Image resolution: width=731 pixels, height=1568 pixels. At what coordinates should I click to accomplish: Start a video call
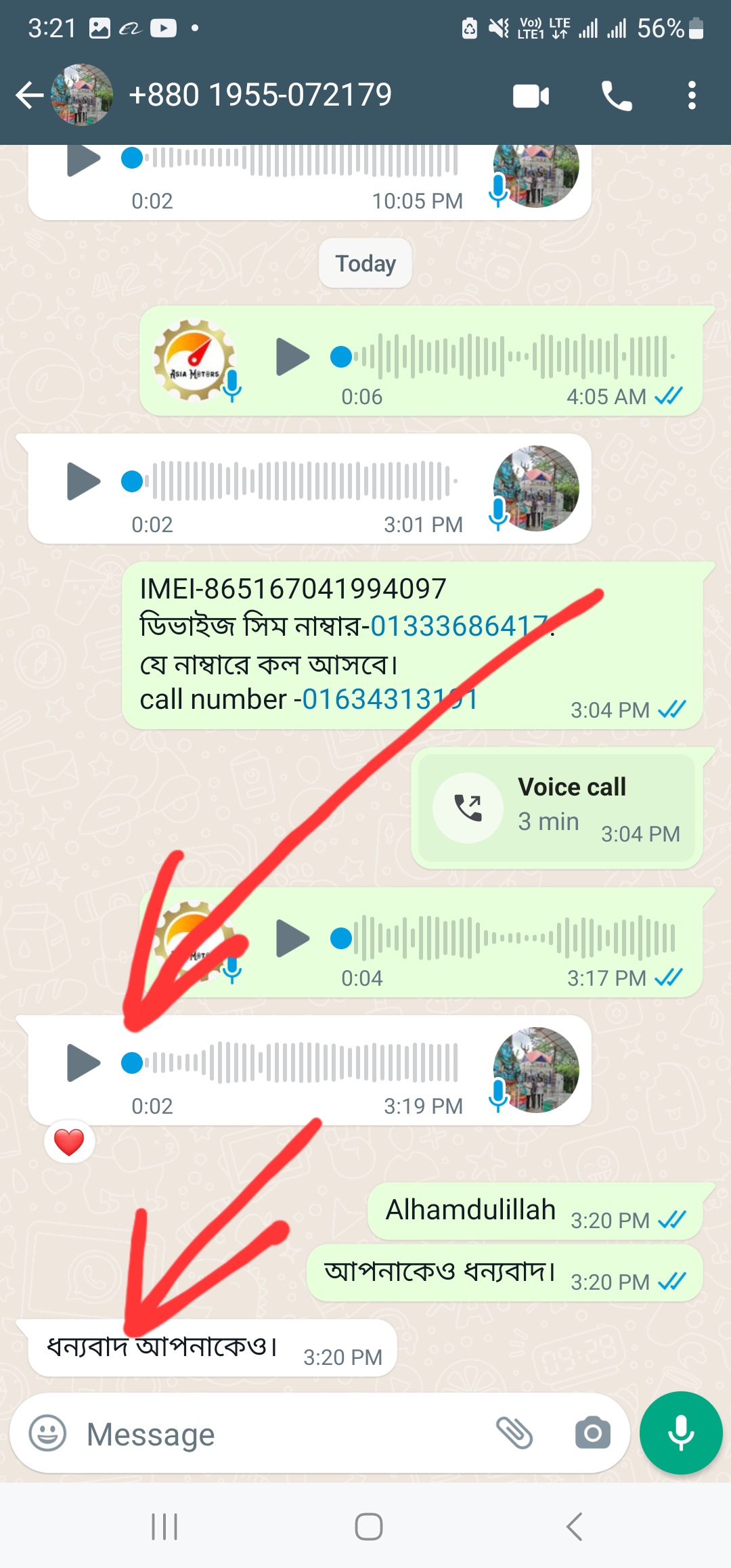coord(531,96)
